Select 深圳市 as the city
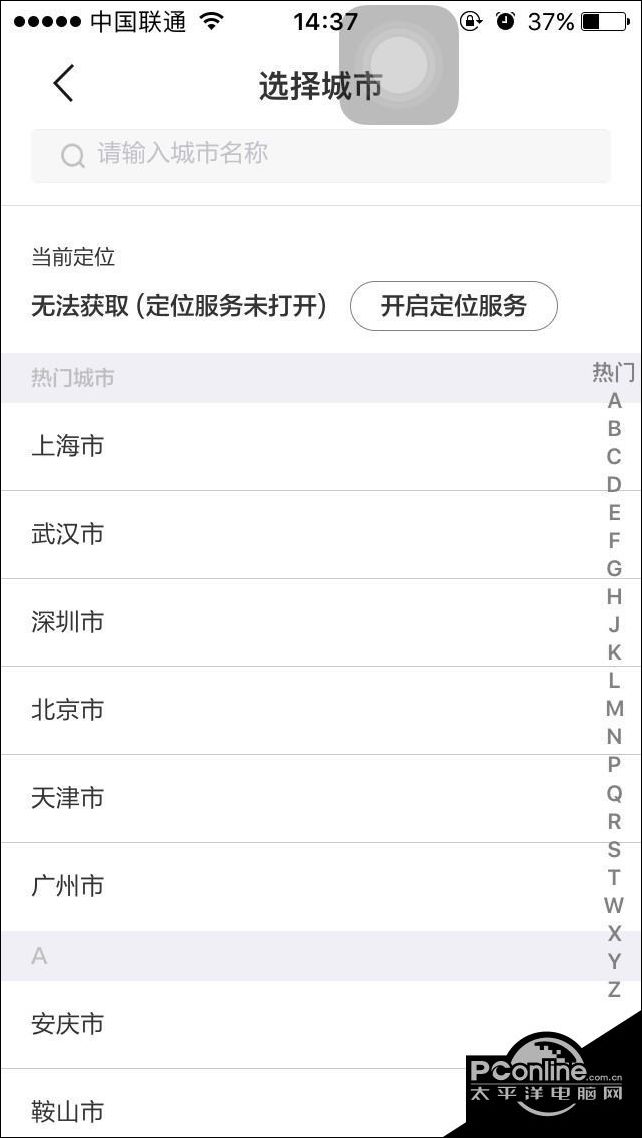 click(321, 623)
